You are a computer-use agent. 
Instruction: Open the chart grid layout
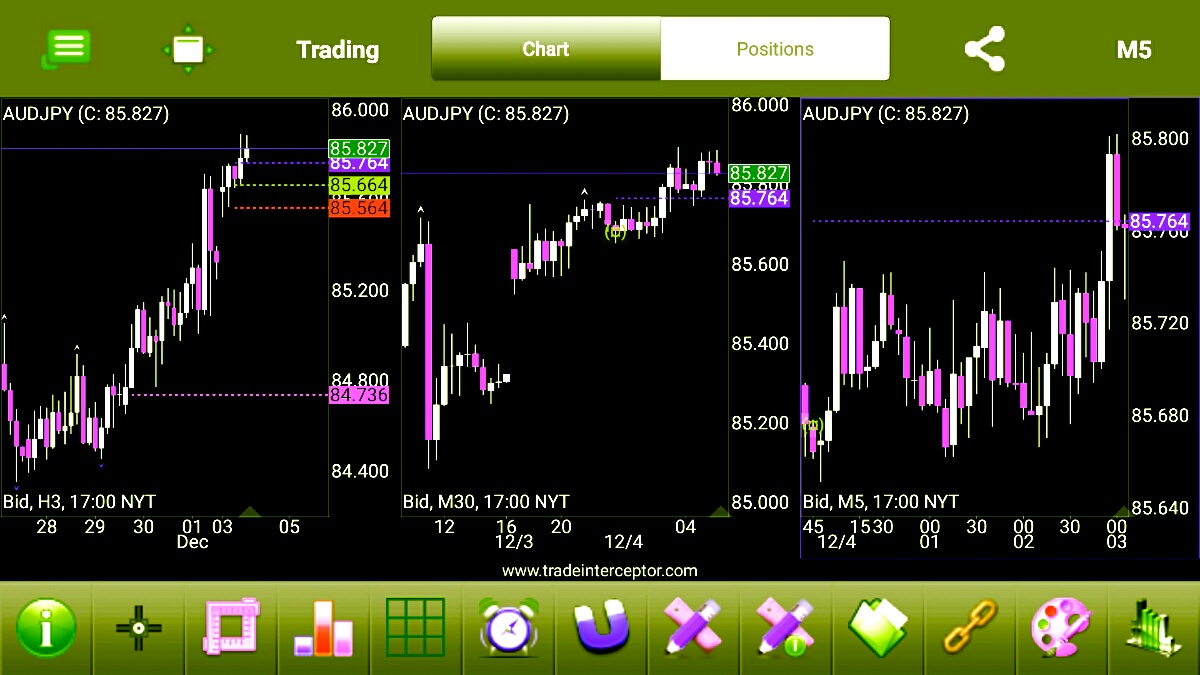pos(415,628)
